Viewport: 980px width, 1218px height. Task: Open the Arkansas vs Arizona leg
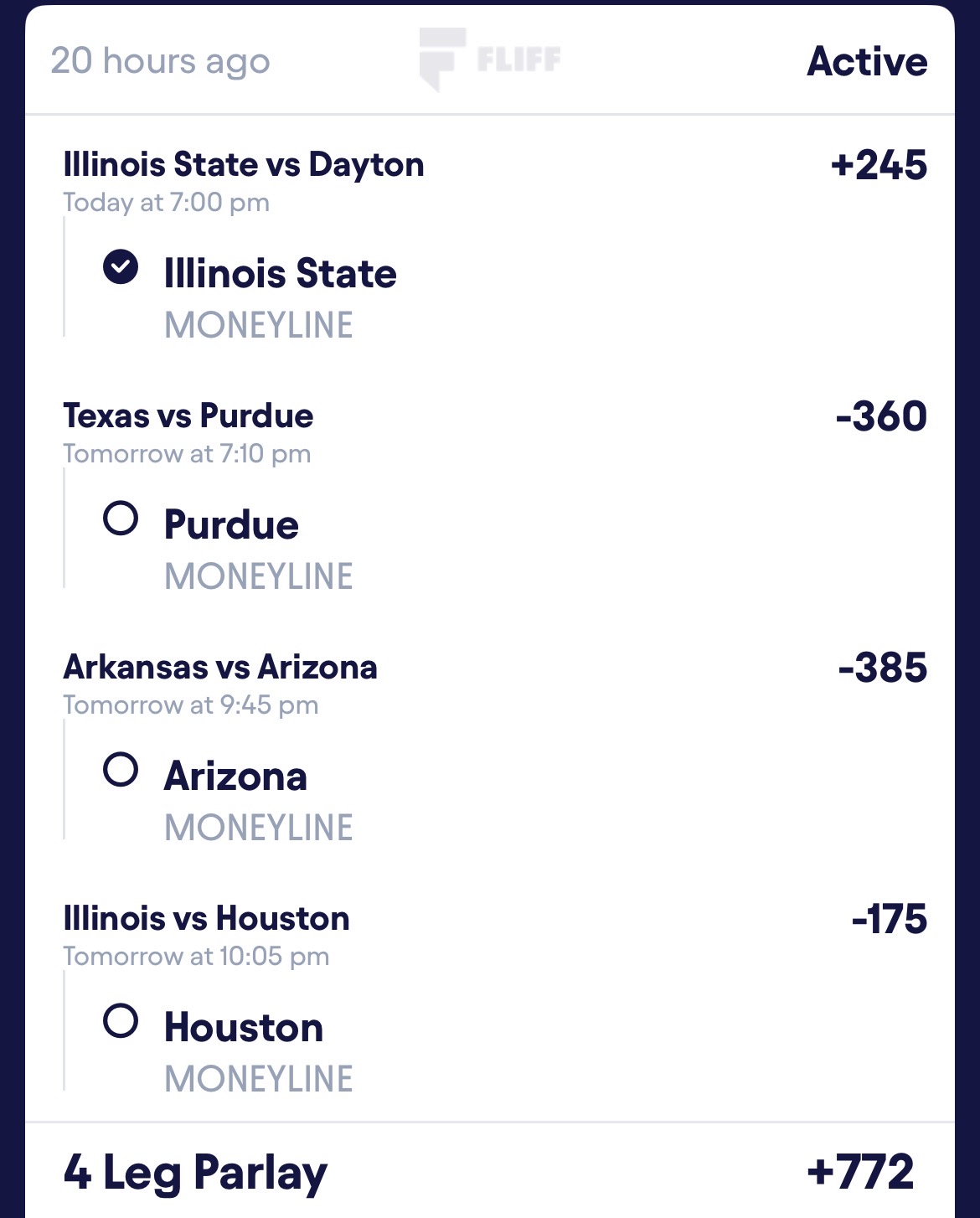point(220,668)
